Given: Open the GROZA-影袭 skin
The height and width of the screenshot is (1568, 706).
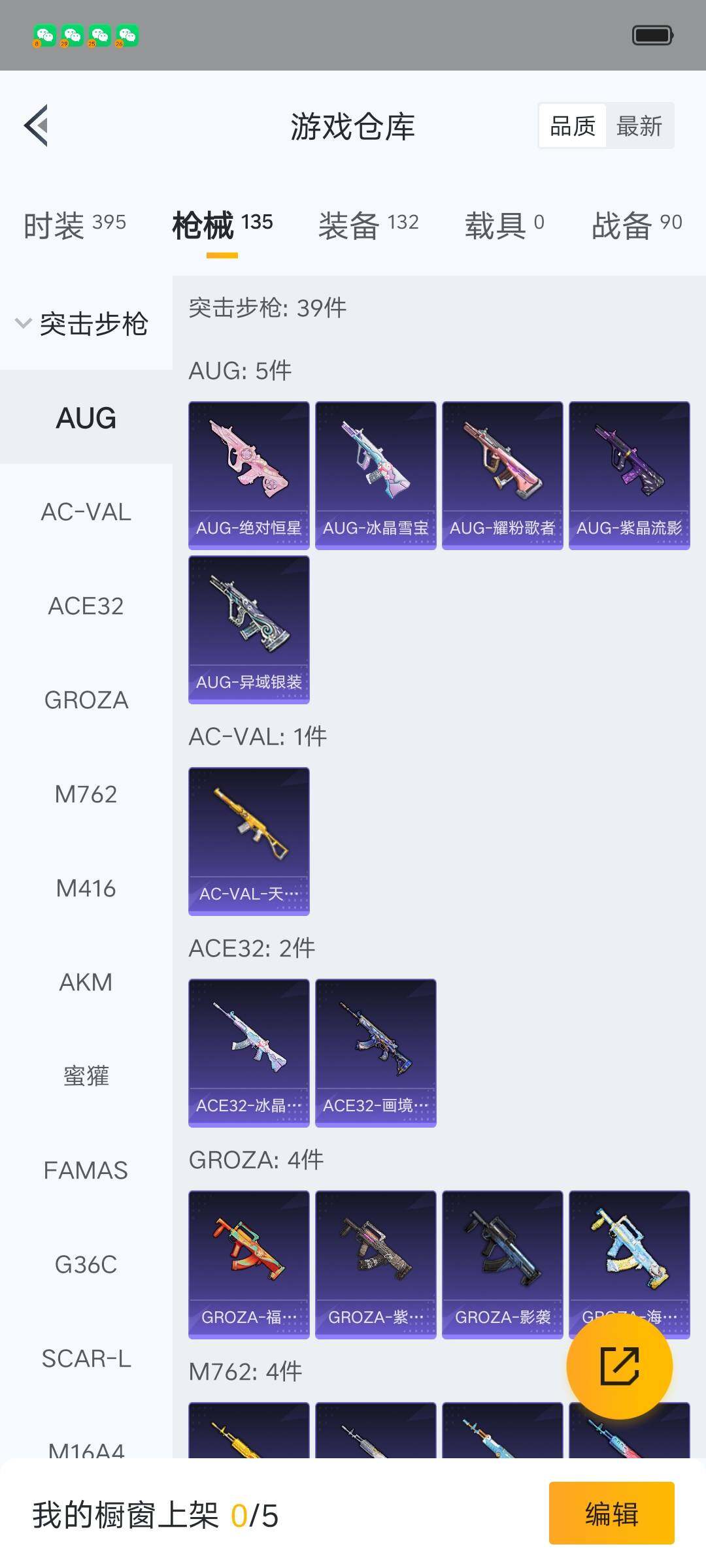Looking at the screenshot, I should click(x=502, y=1264).
